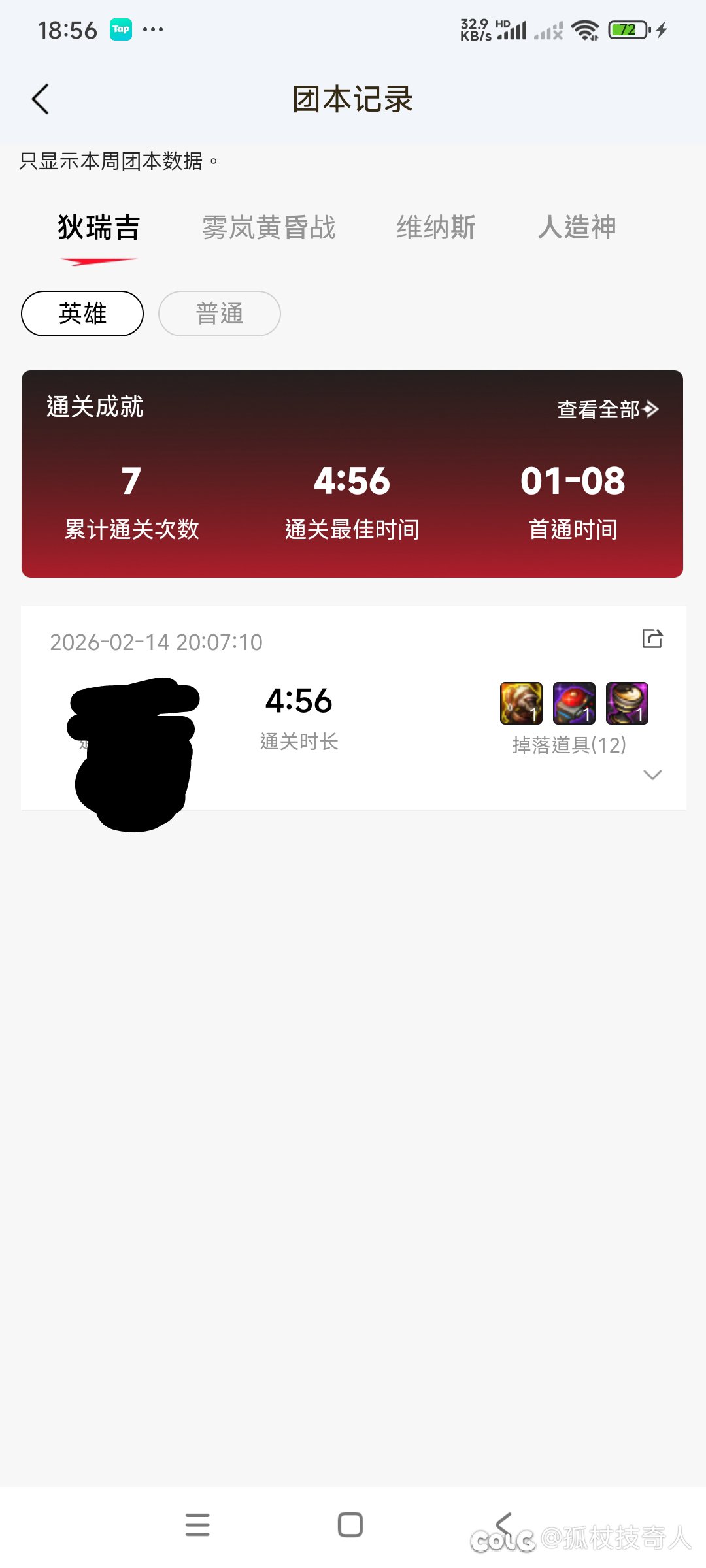Tap the TapTap icon in status bar
The width and height of the screenshot is (706, 1568).
click(122, 29)
